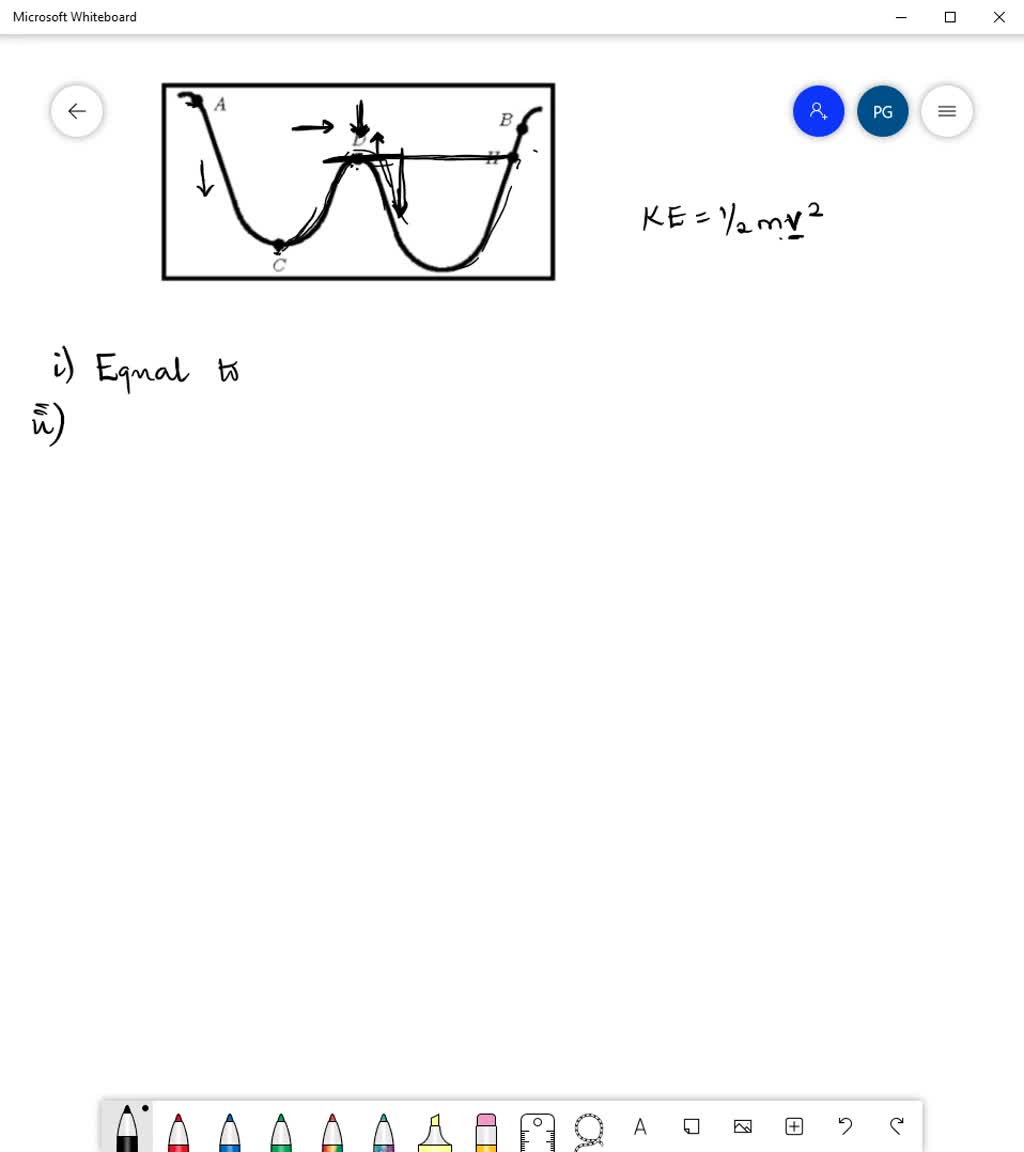Go back using the arrow button

click(77, 111)
